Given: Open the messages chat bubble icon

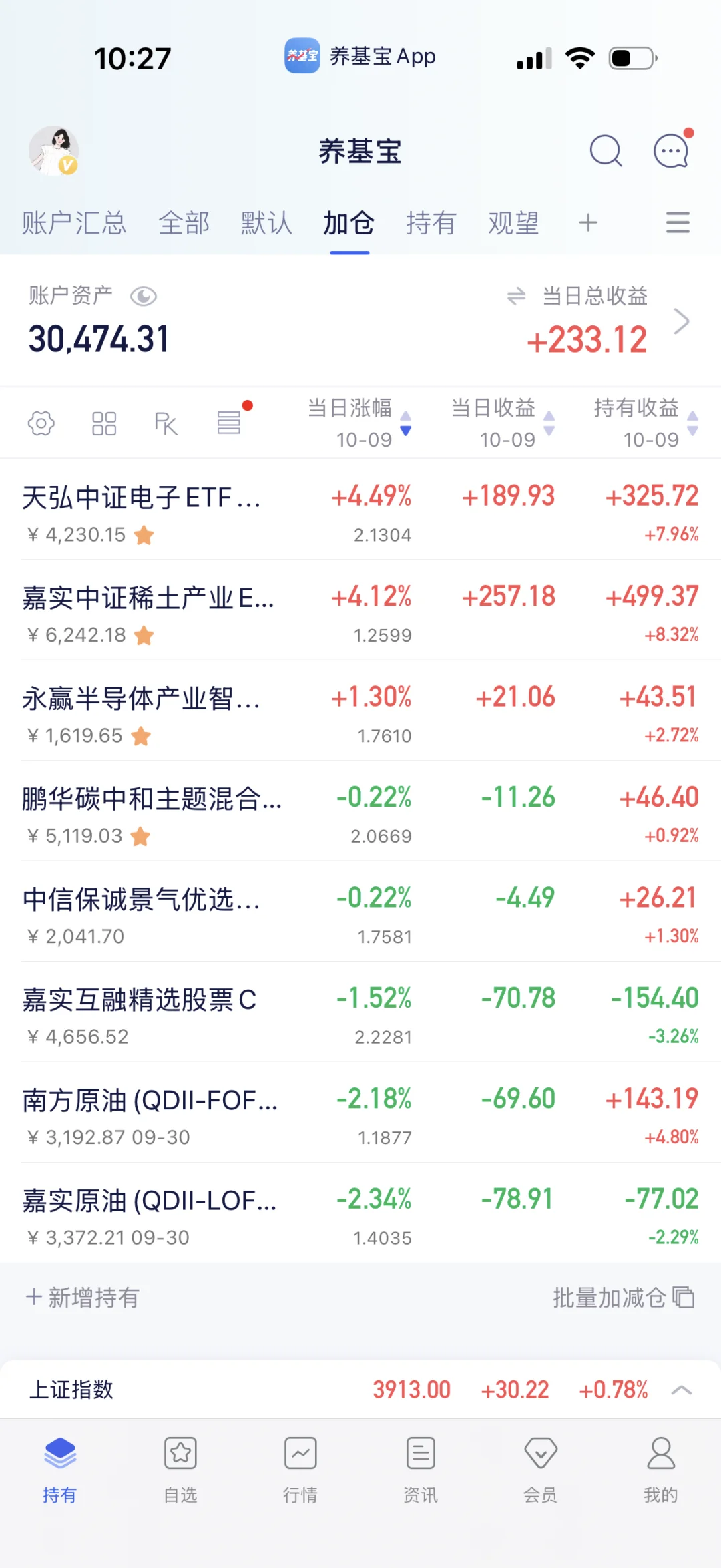Looking at the screenshot, I should 672,150.
